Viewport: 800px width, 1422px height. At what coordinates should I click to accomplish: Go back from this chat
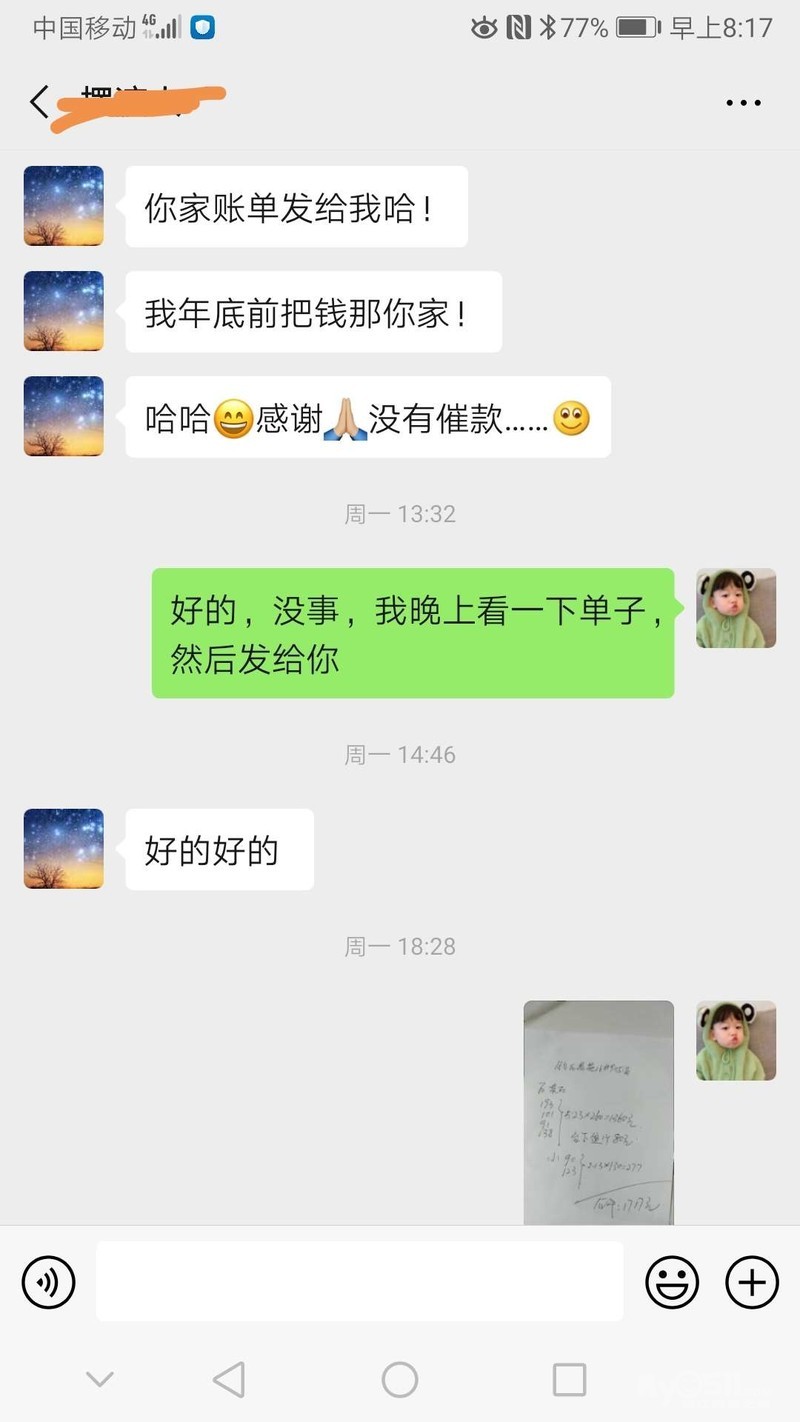(40, 102)
